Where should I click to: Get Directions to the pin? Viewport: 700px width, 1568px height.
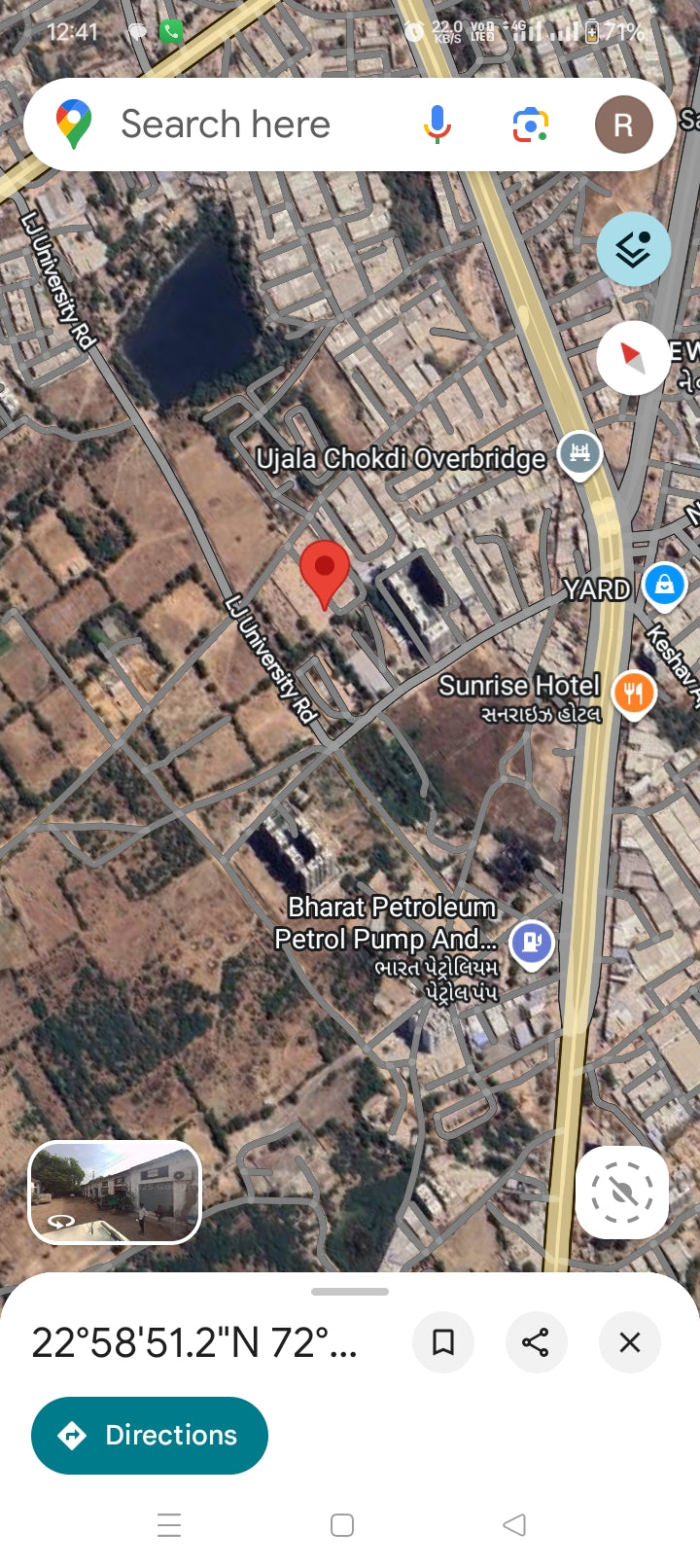[150, 1435]
